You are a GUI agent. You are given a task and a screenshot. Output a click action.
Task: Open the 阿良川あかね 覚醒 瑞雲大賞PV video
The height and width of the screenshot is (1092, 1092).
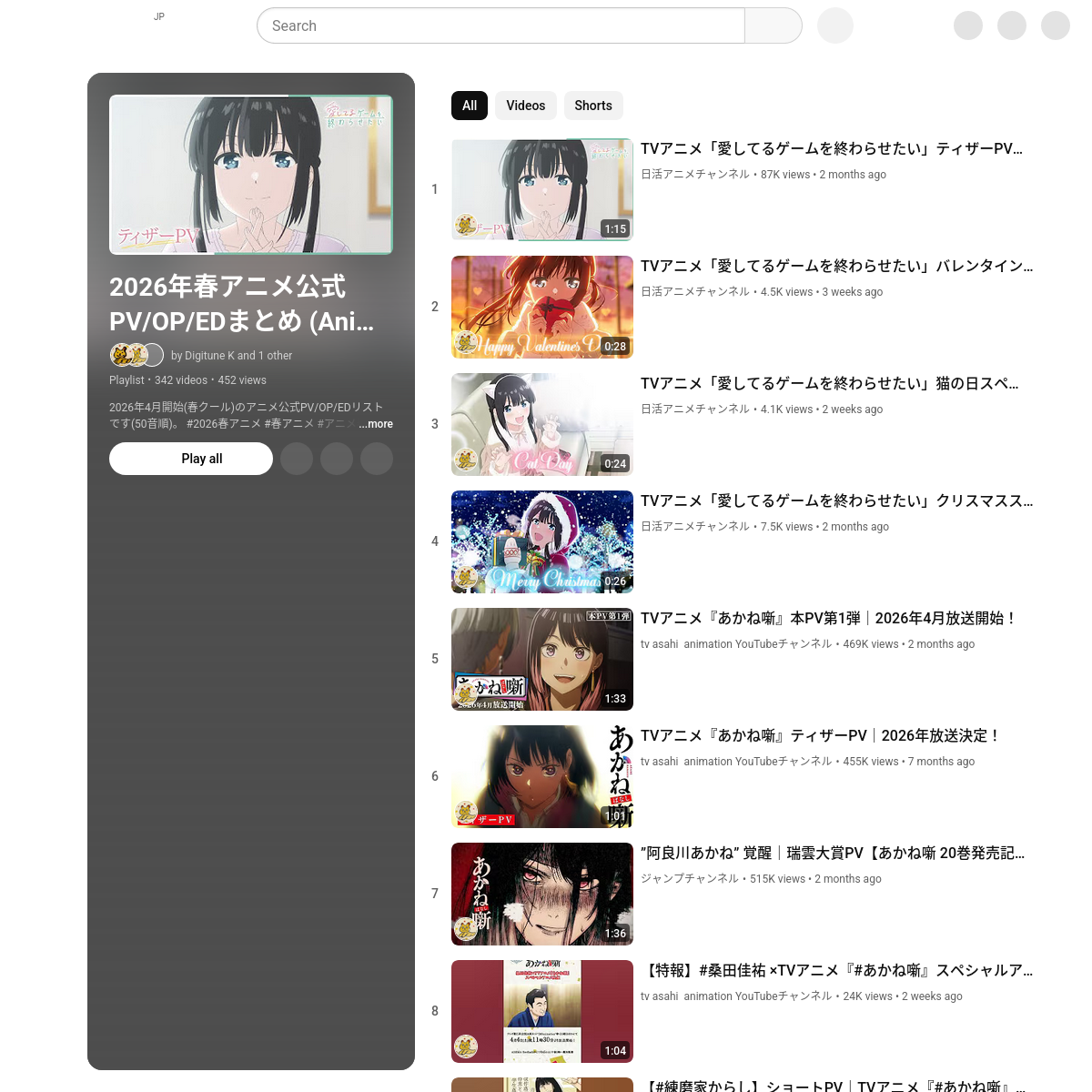832,854
